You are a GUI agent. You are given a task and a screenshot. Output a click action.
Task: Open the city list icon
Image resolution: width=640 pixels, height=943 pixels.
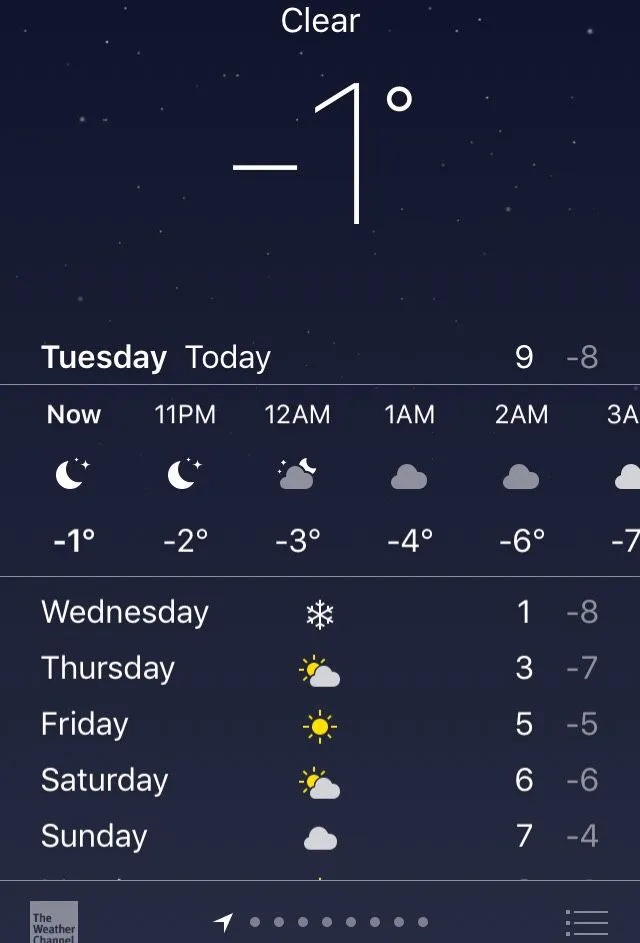tap(587, 922)
